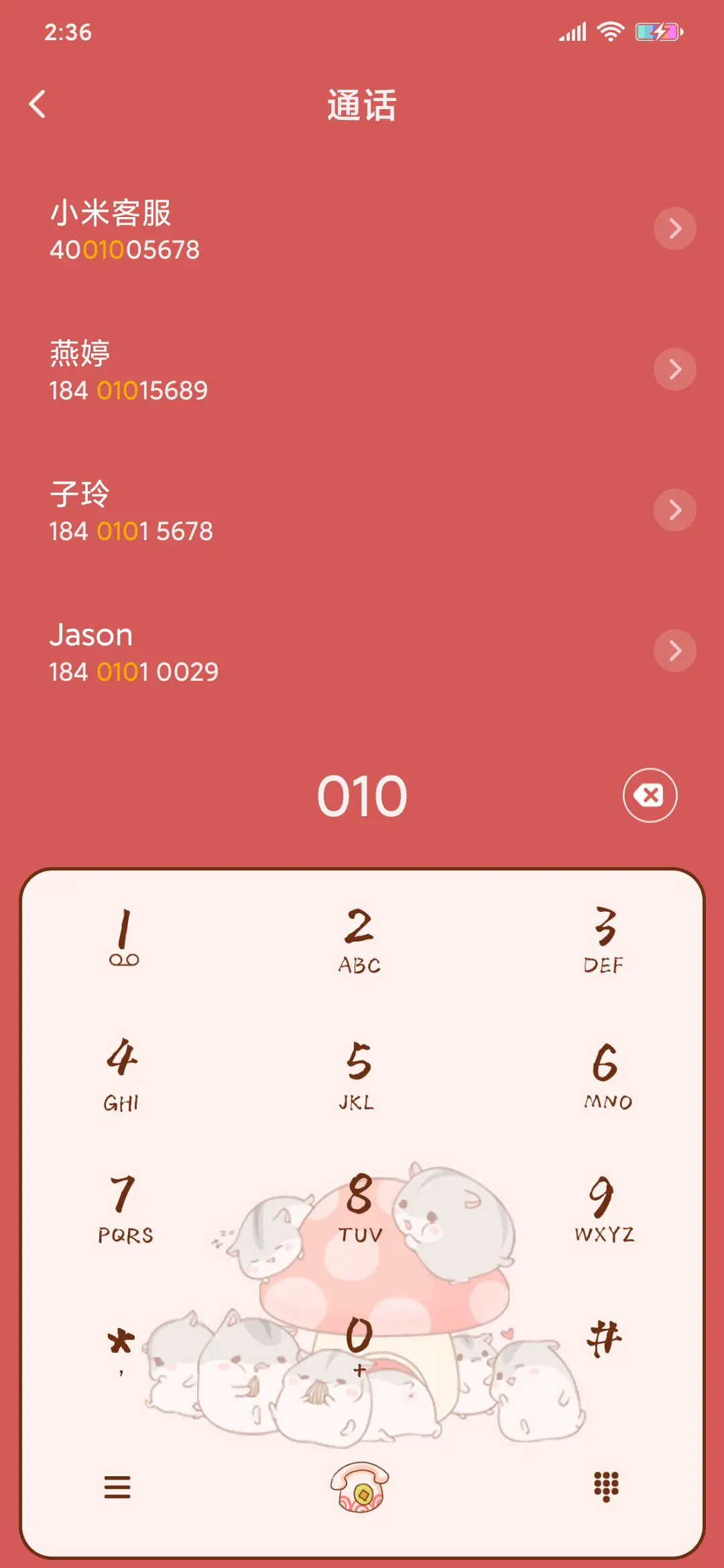724x1568 pixels.
Task: Expand details for 小米客服 via its chevron
Action: (x=674, y=229)
